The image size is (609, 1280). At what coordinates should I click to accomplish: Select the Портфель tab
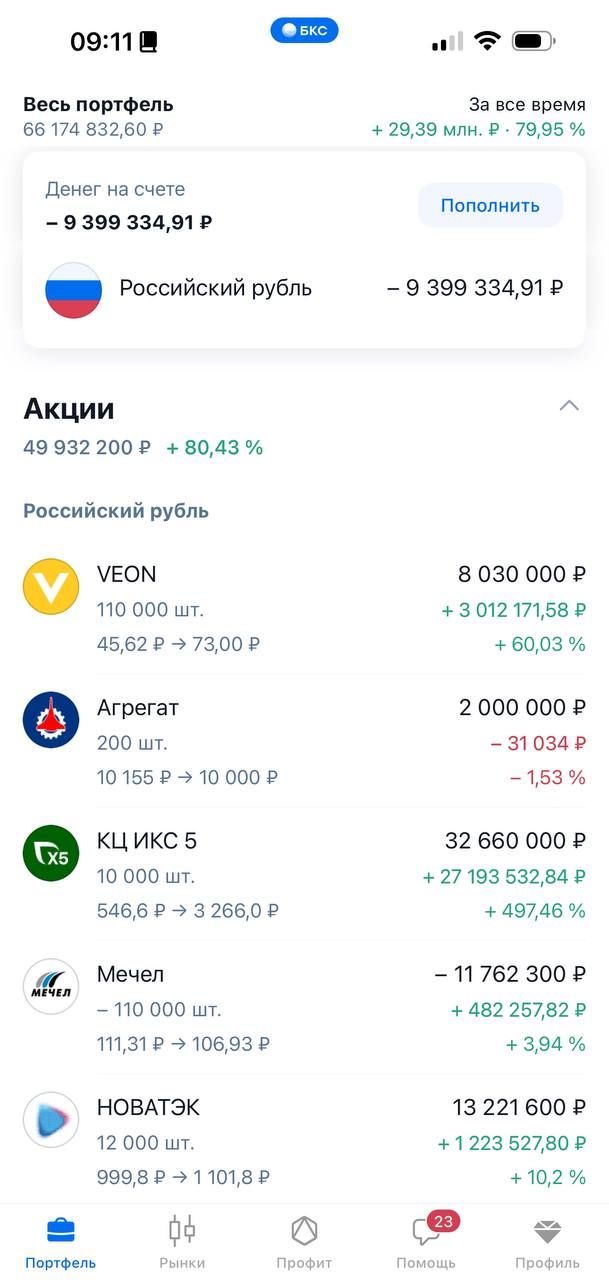(61, 1242)
